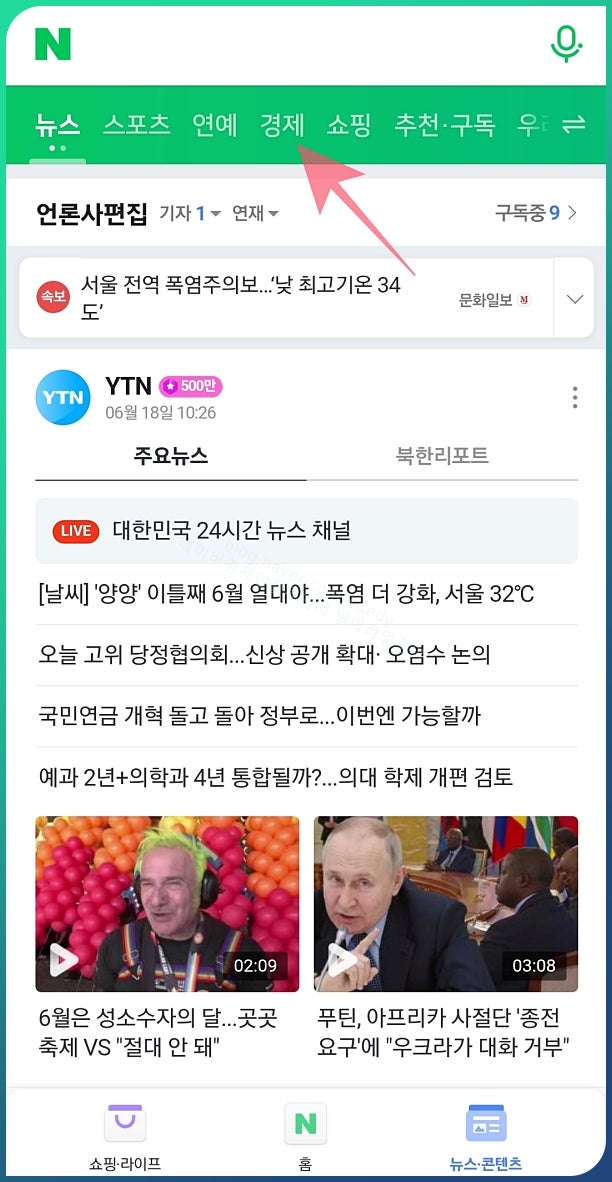This screenshot has height=1182, width=612.
Task: Start voice search with the microphone icon
Action: tap(566, 44)
